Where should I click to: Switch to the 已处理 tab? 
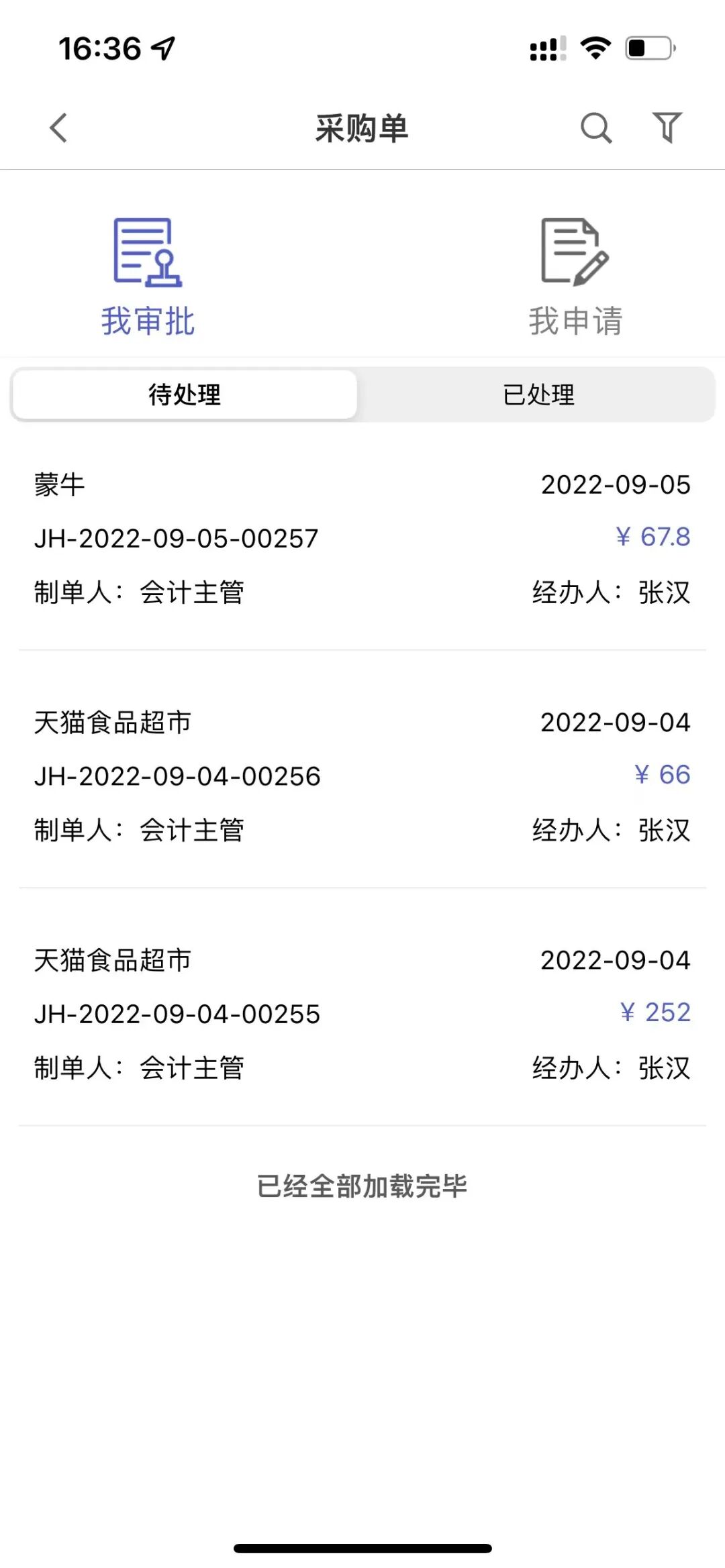(538, 395)
